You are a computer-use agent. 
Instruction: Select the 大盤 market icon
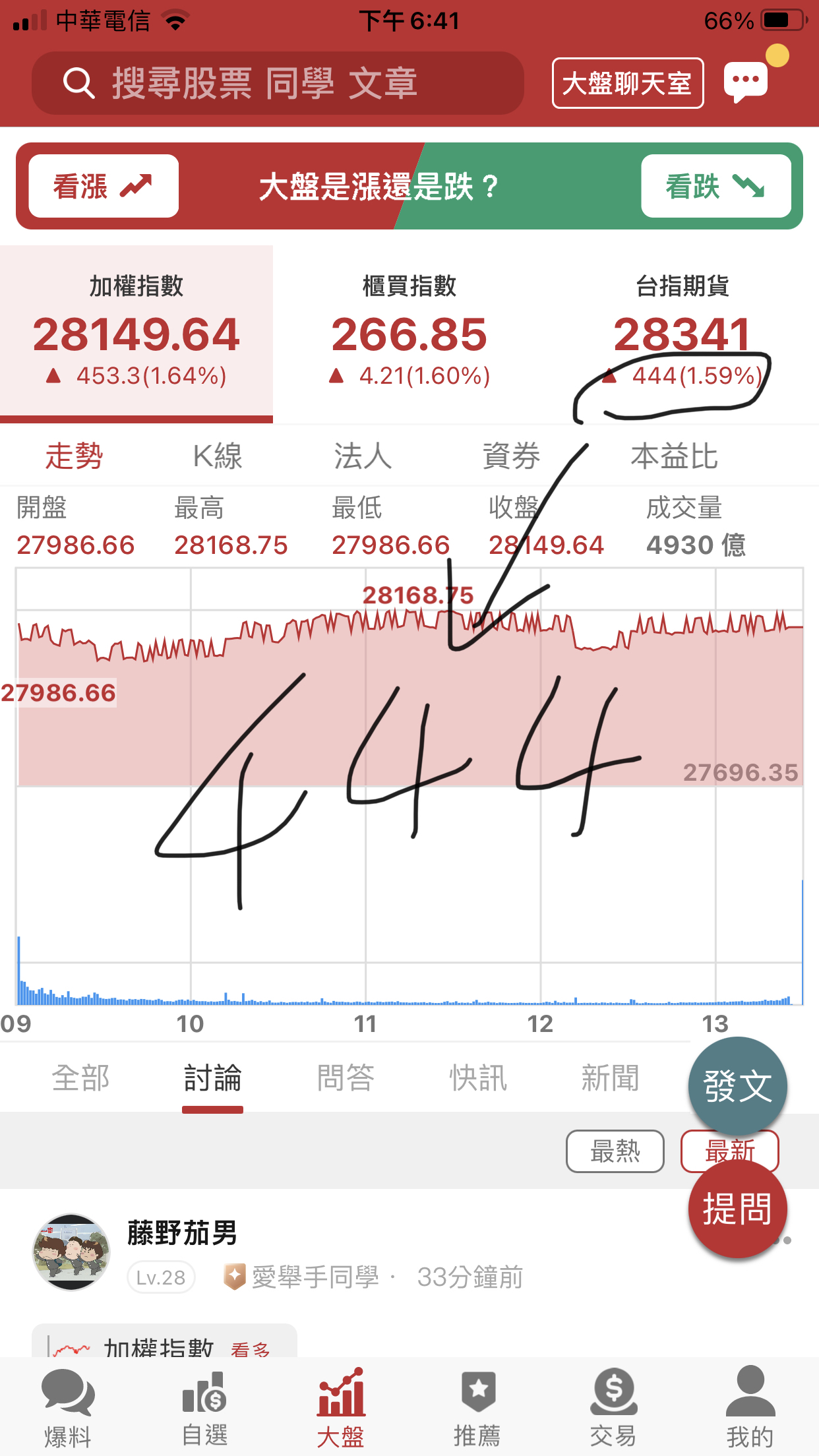pos(340,1405)
